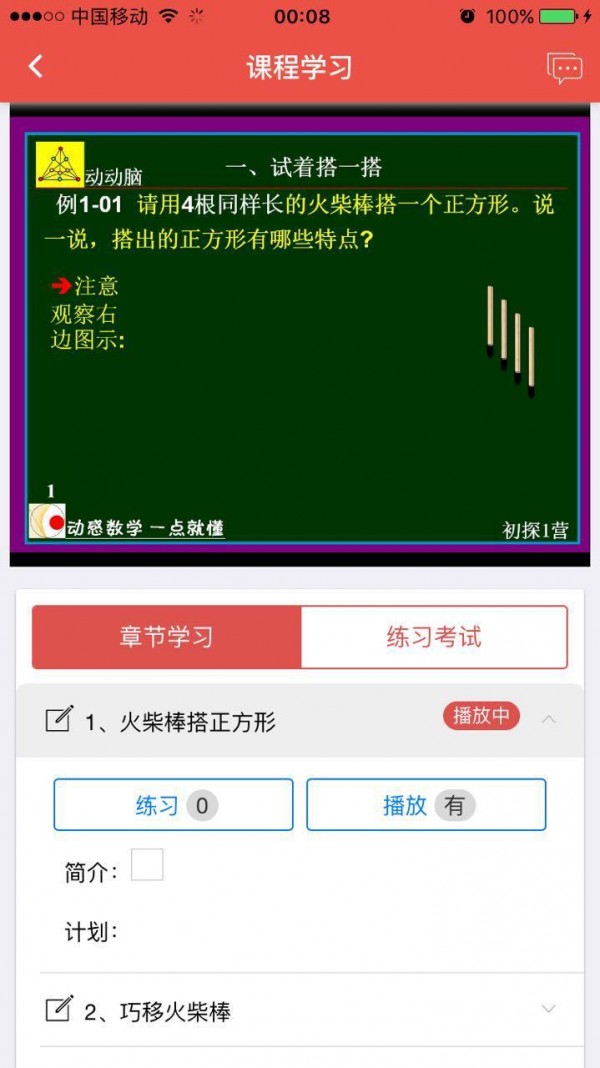The width and height of the screenshot is (600, 1068).
Task: Switch to the 章节学习 tab
Action: [167, 637]
